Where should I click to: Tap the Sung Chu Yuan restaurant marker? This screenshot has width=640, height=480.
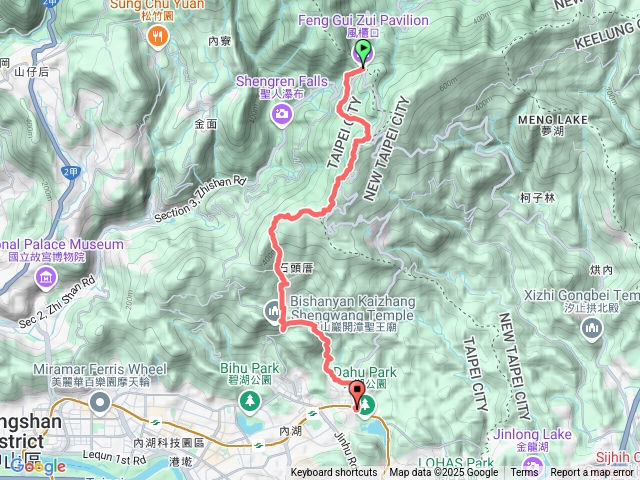[157, 37]
